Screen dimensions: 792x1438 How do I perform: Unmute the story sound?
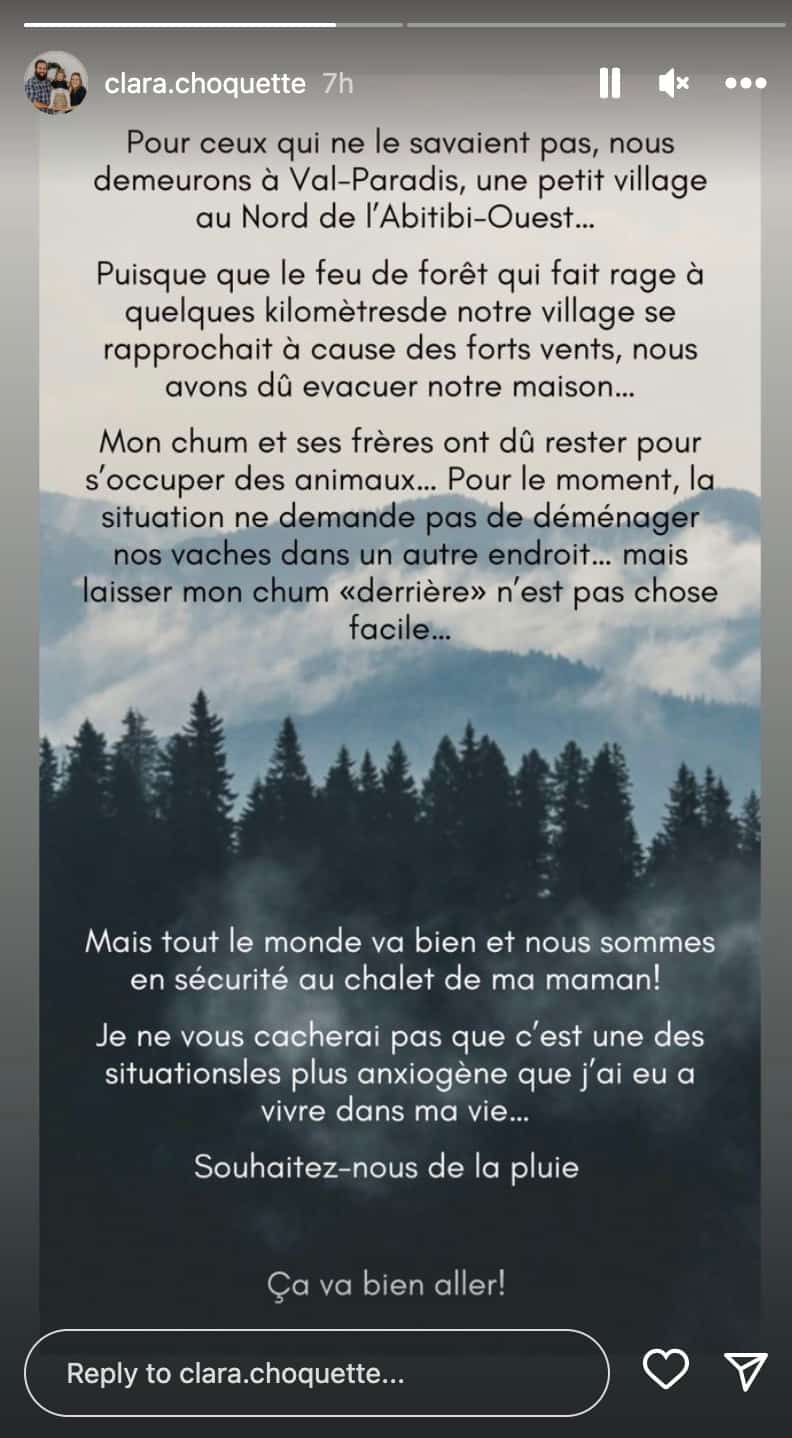[674, 83]
